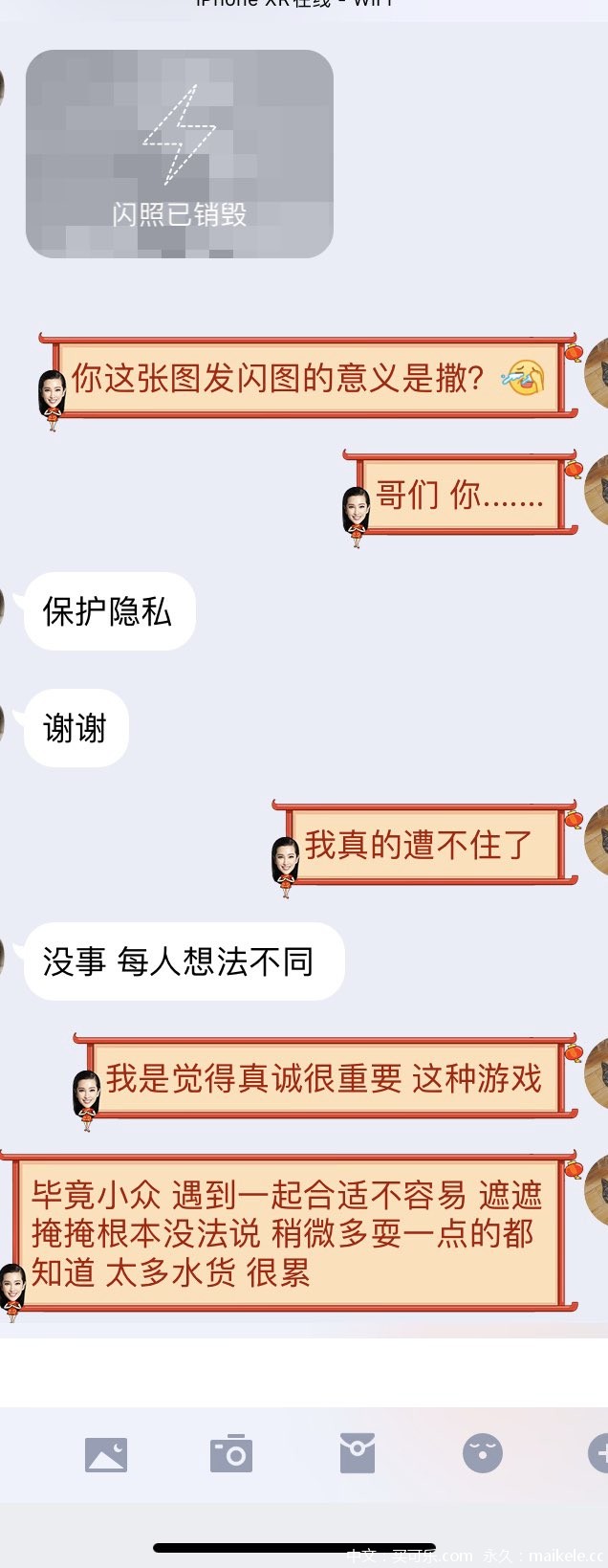Viewport: 608px width, 1568px height.
Task: Tap sender avatar beside the 哥们 你 message
Action: click(x=597, y=491)
